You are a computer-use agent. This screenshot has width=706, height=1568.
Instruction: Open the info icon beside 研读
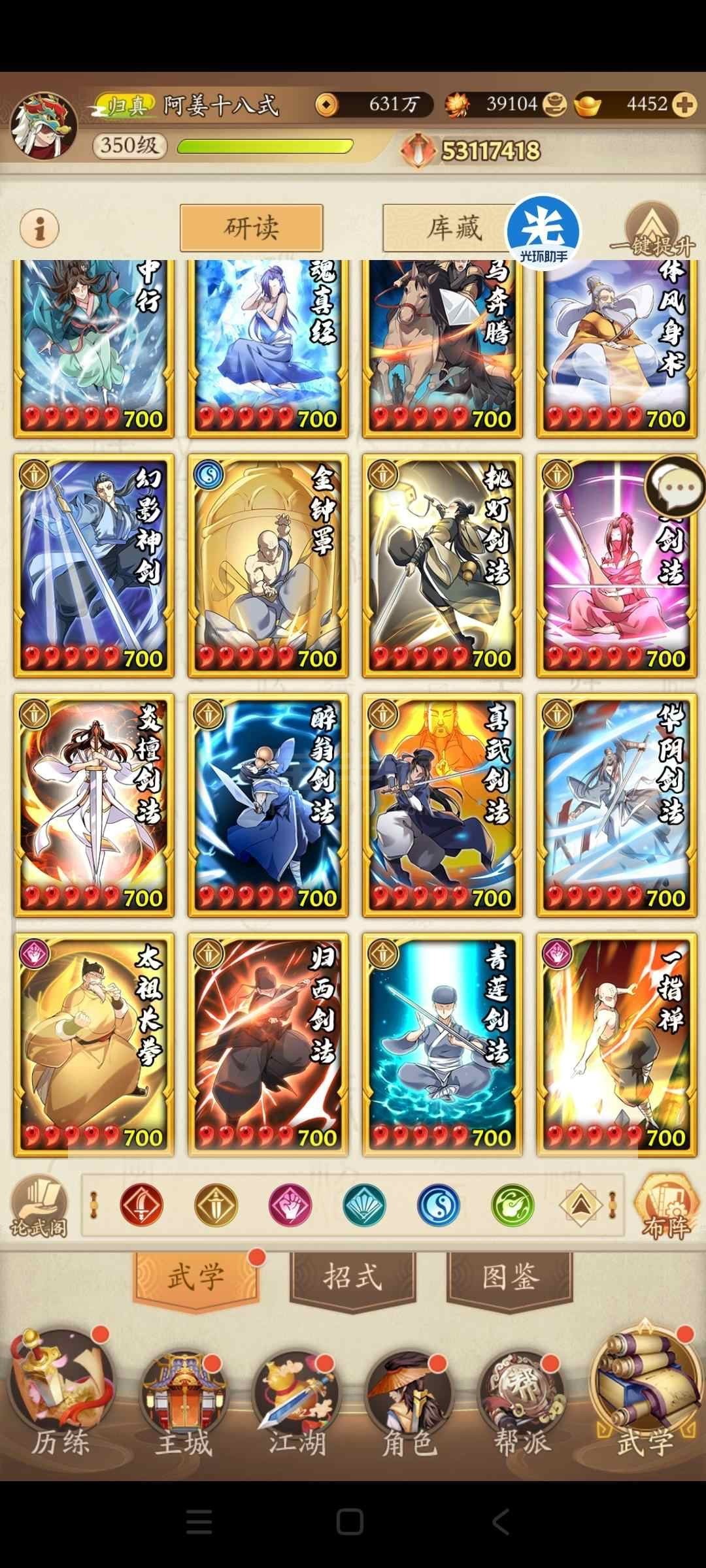(39, 229)
